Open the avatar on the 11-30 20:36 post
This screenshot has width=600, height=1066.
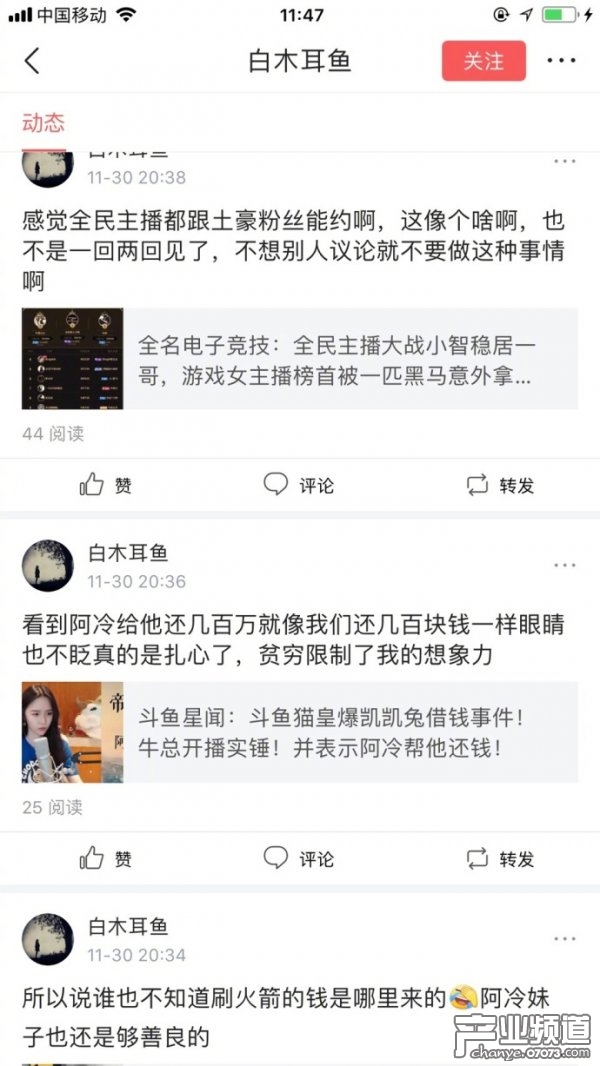(x=48, y=565)
